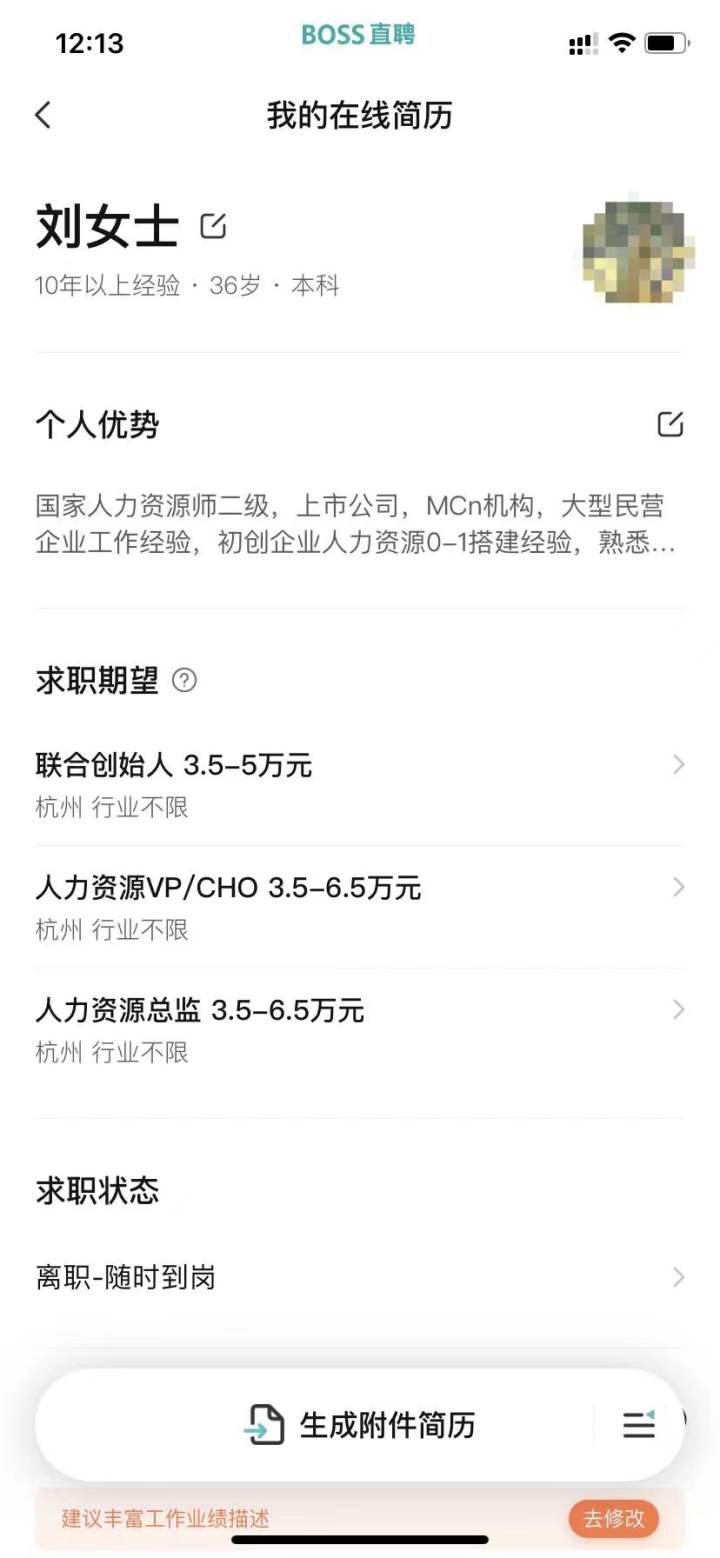
Task: Tap the question mark beside 求职期望
Action: pos(184,680)
